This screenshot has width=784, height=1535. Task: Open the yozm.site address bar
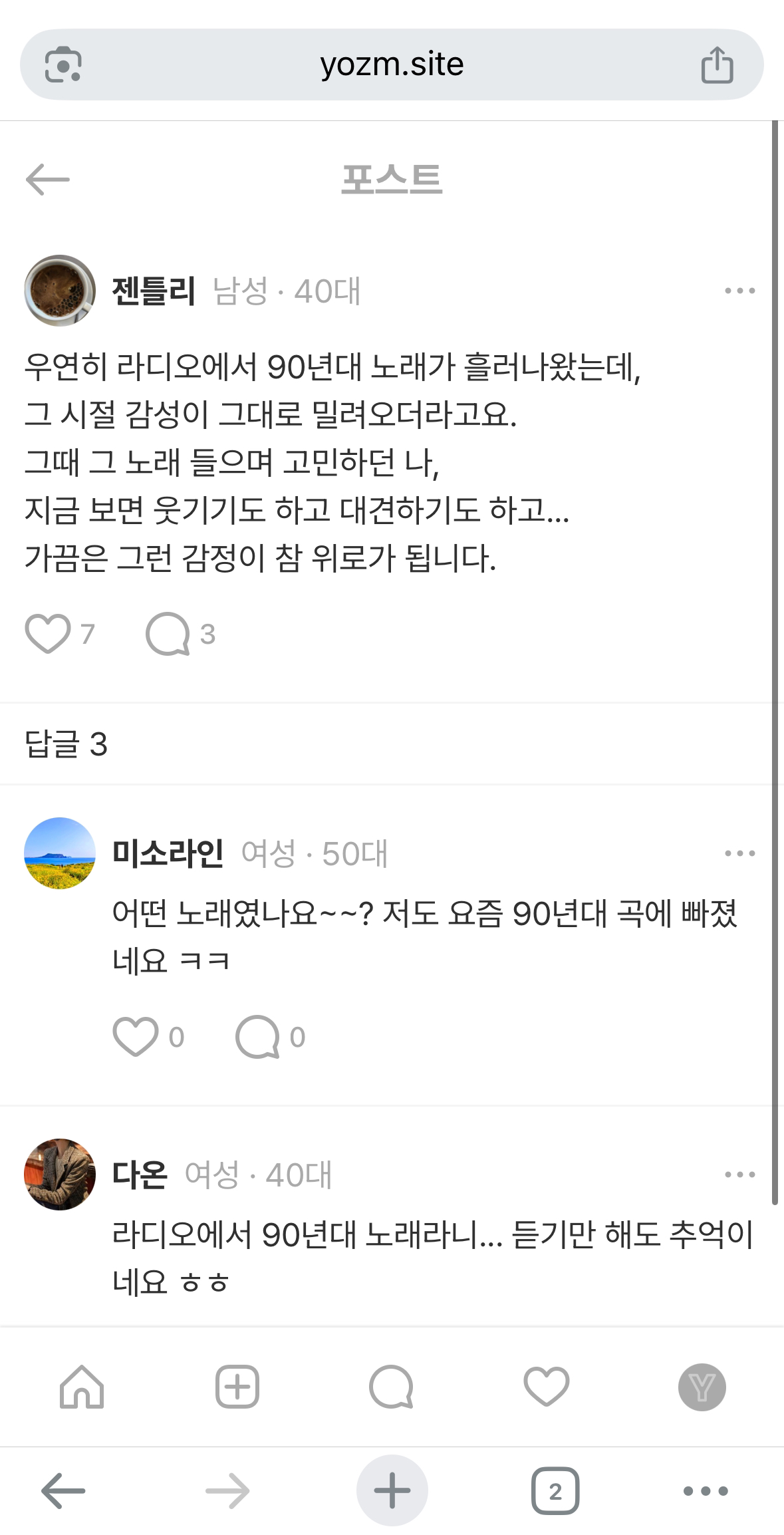coord(391,65)
